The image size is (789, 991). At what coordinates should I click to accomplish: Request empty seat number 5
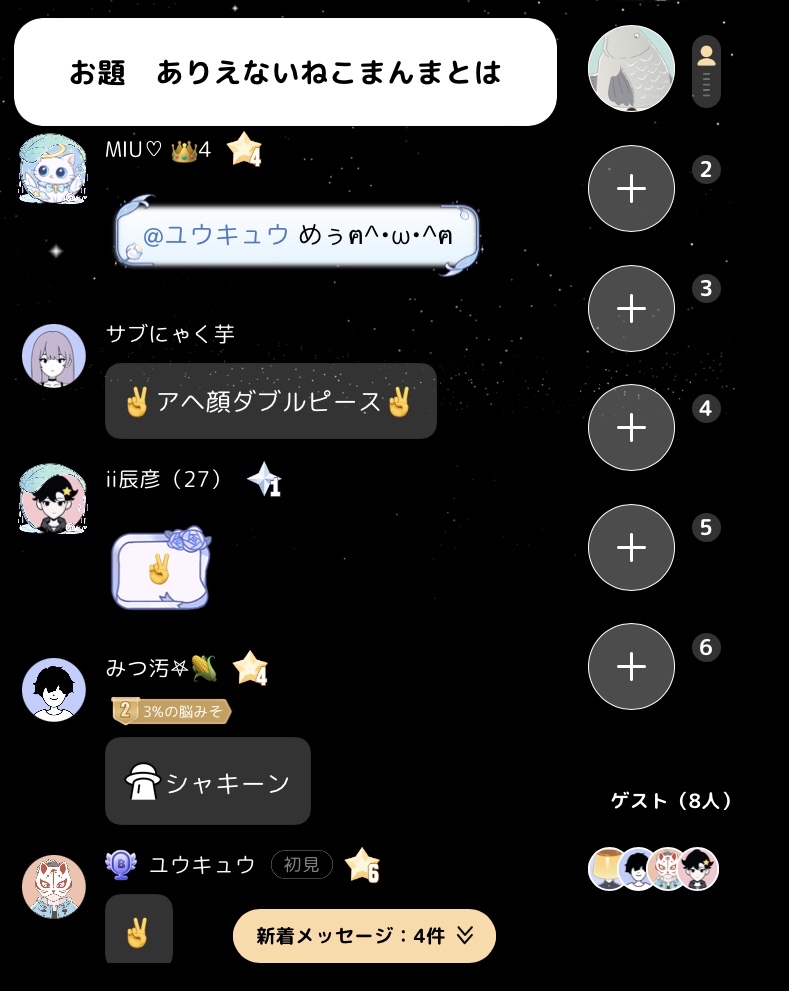pos(631,548)
